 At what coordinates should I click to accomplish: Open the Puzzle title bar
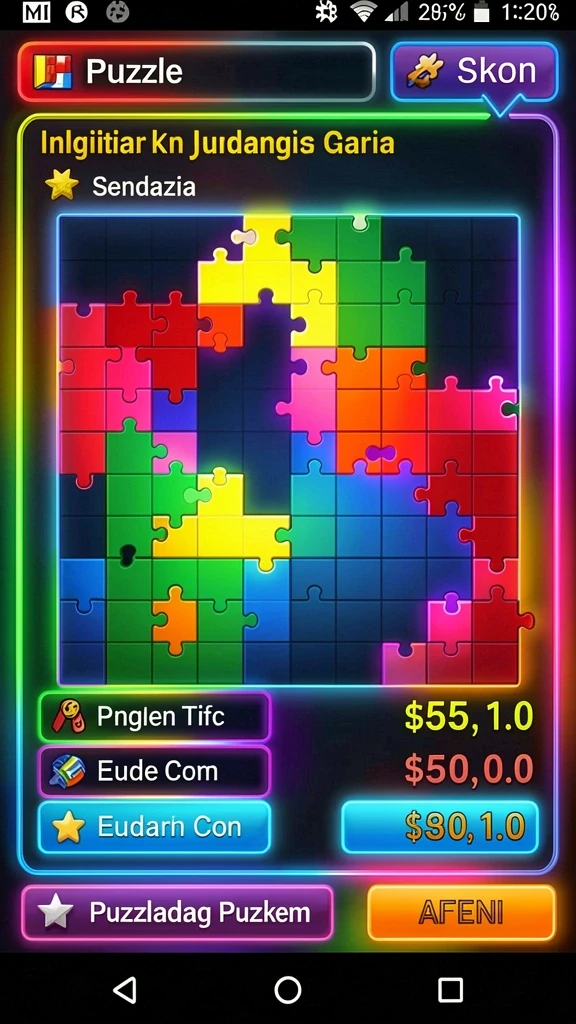197,71
